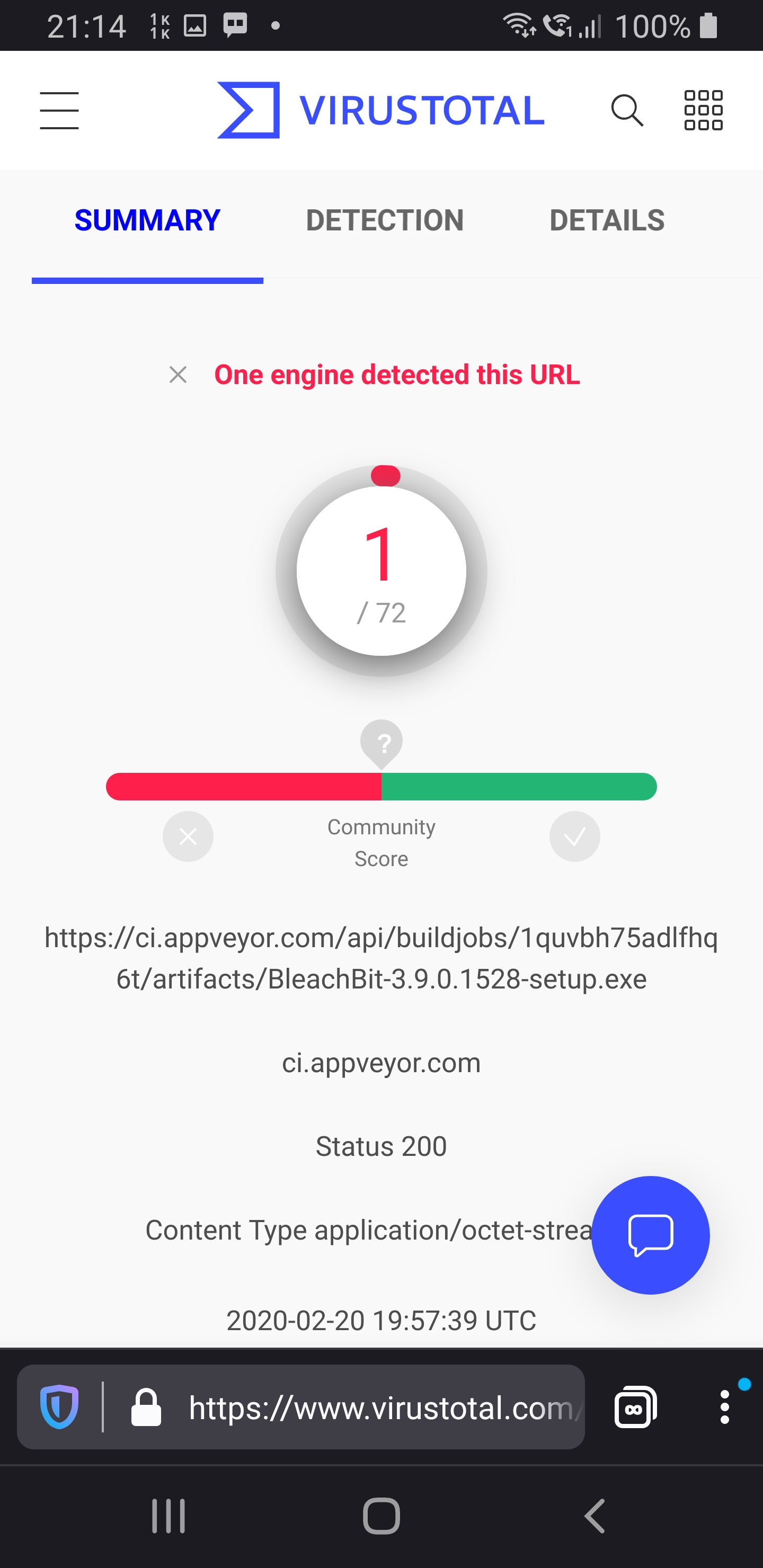The image size is (763, 1568).
Task: Open recent apps from navigation bar
Action: [168, 1516]
